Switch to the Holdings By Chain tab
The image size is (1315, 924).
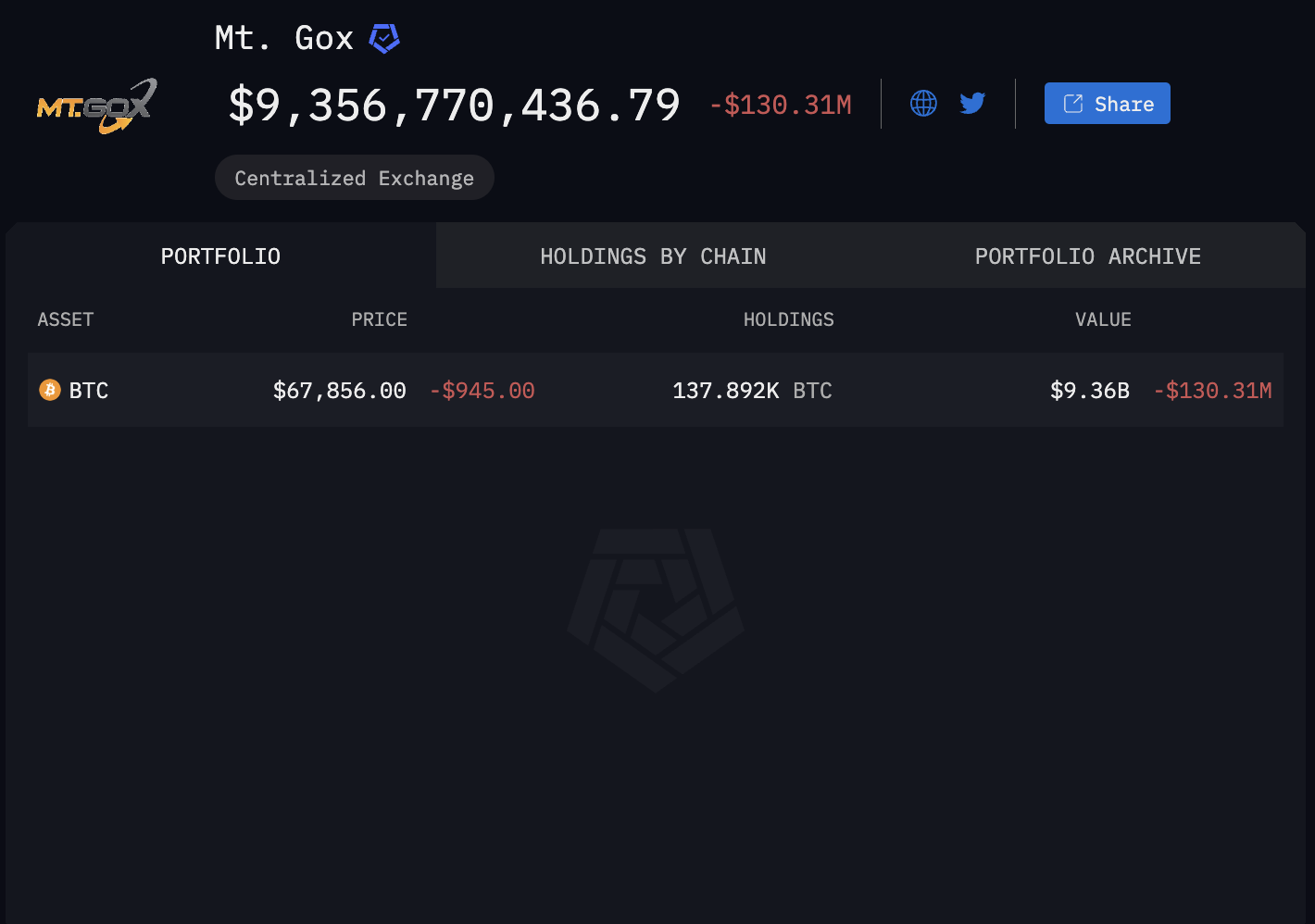tap(653, 256)
